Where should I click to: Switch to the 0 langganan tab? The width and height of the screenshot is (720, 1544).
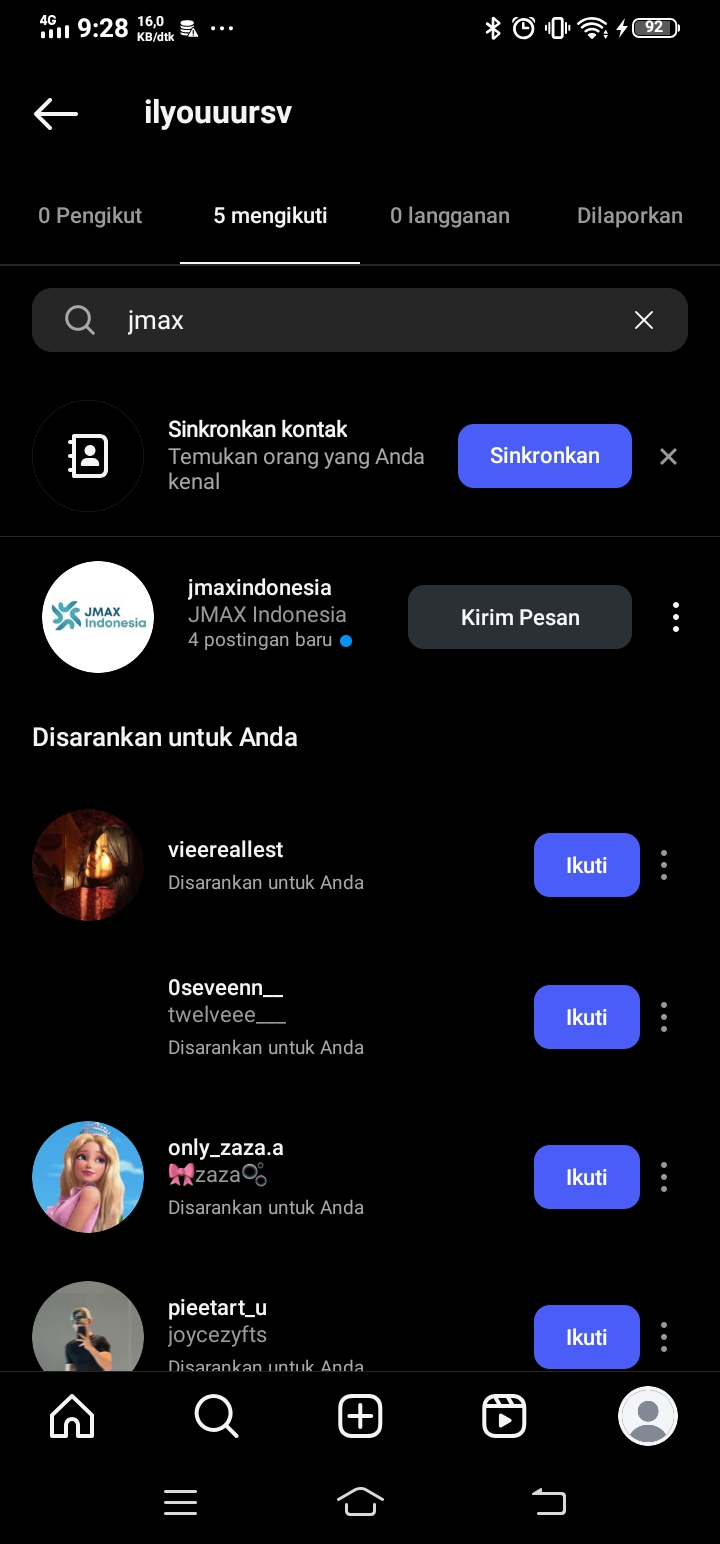[450, 215]
